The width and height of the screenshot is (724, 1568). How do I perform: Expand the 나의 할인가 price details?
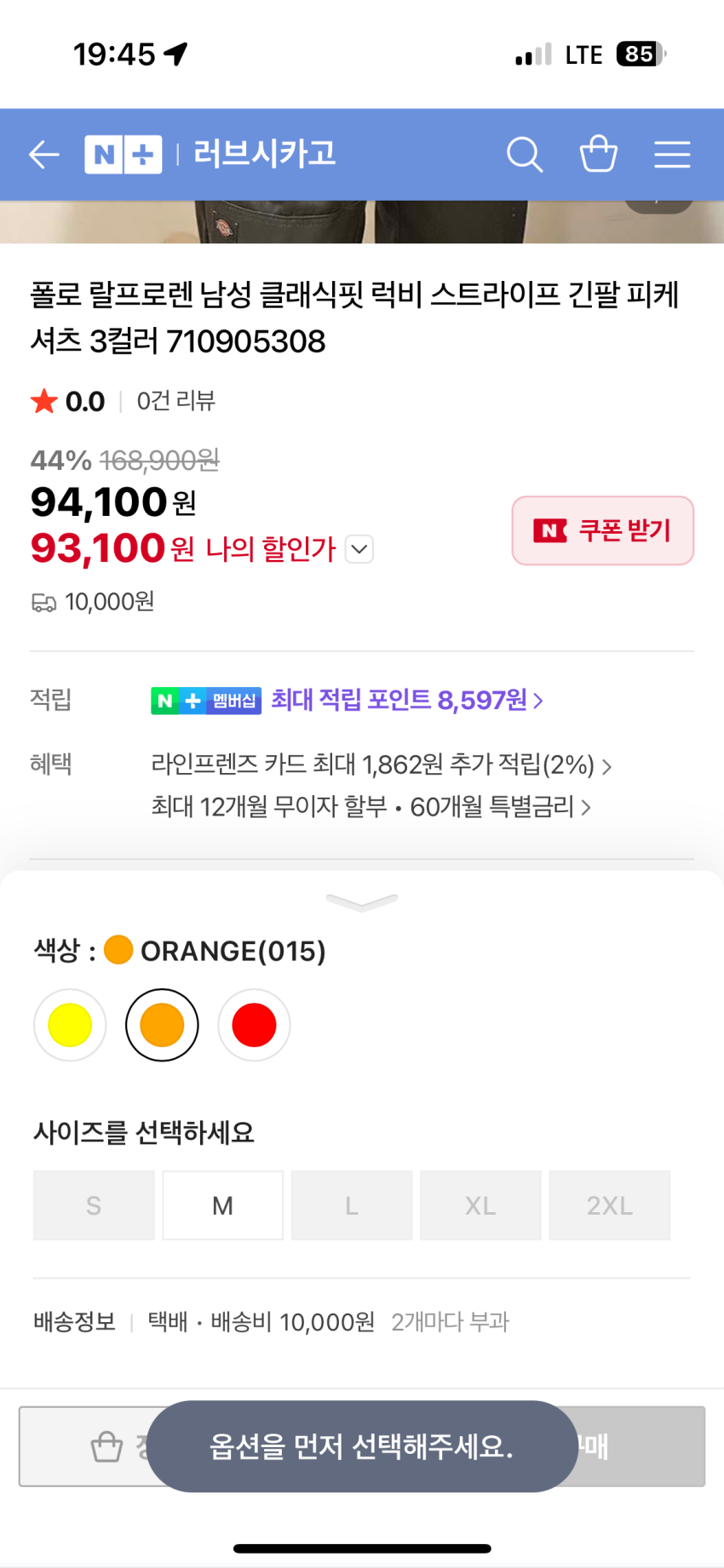[359, 549]
